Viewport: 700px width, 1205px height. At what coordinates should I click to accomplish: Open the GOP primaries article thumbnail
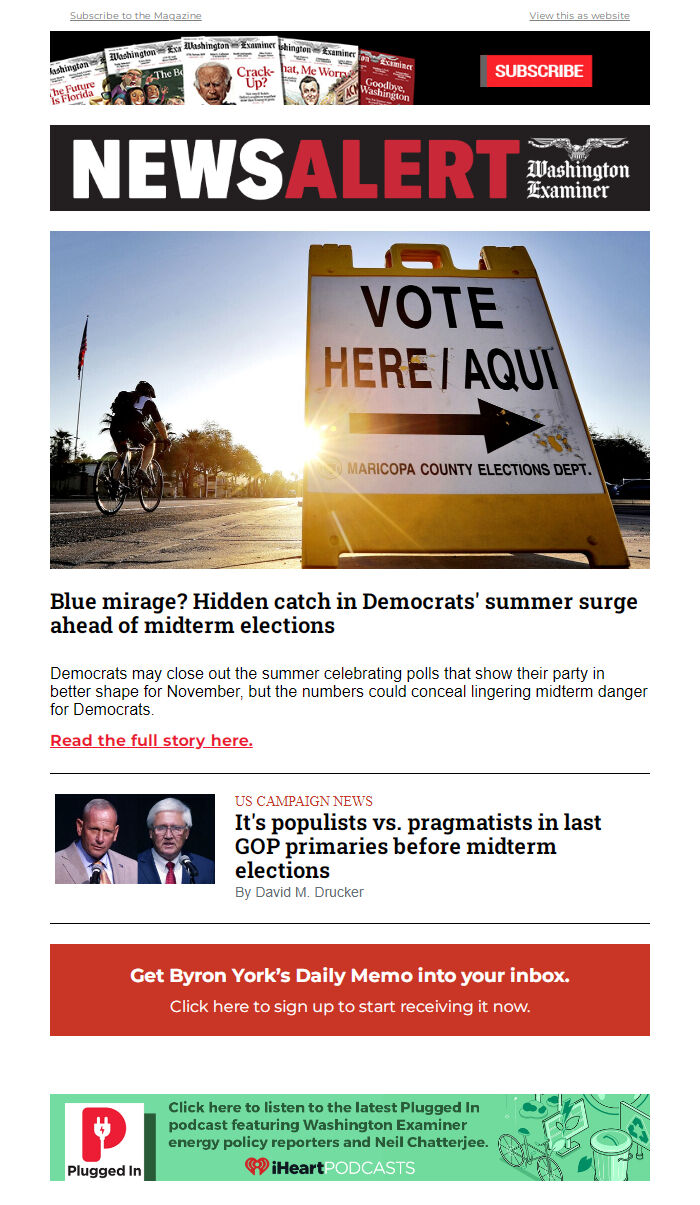(135, 839)
